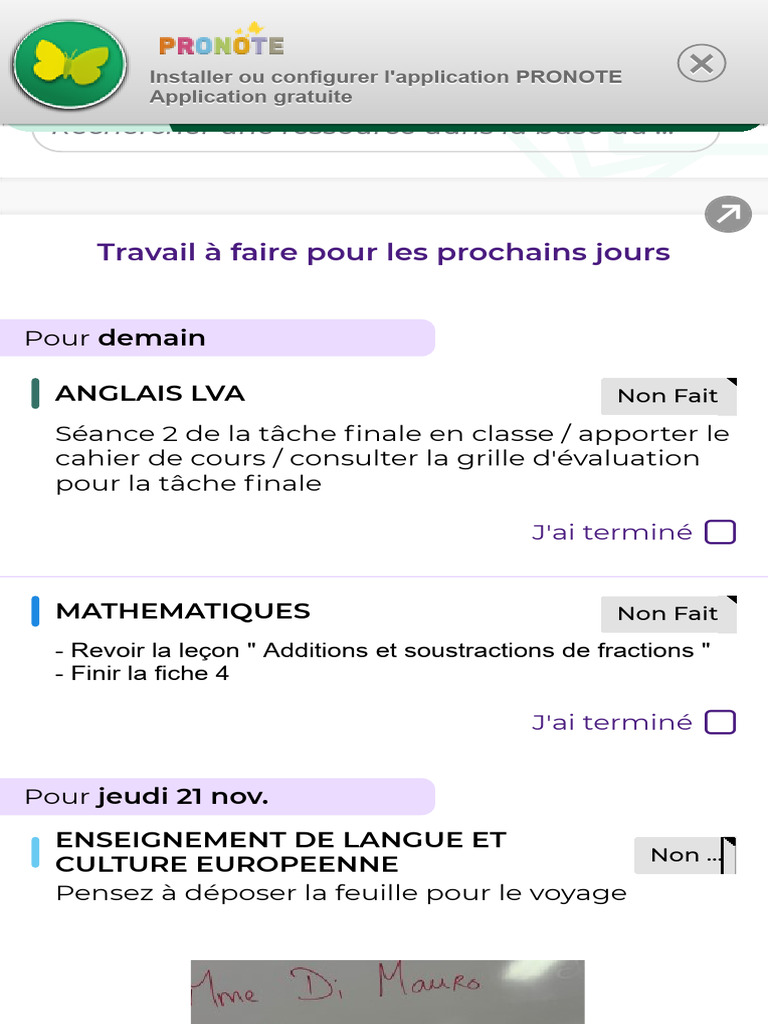Dismiss the PRONOTE app install banner

point(701,64)
